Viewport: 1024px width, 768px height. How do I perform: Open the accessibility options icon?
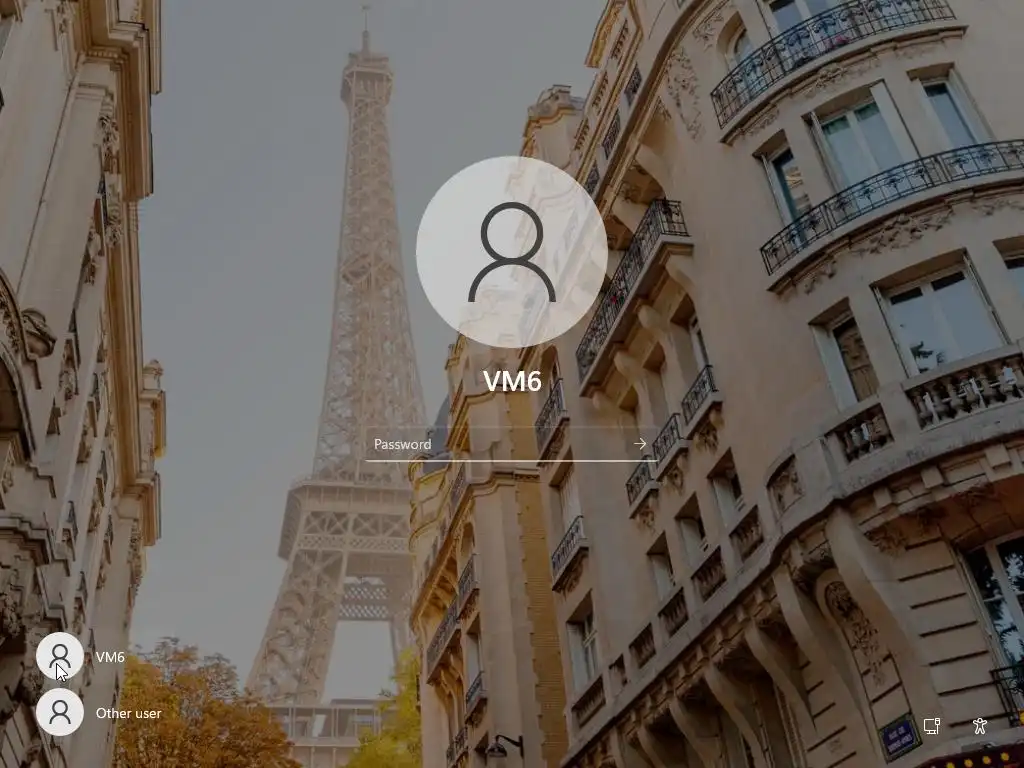[x=979, y=726]
